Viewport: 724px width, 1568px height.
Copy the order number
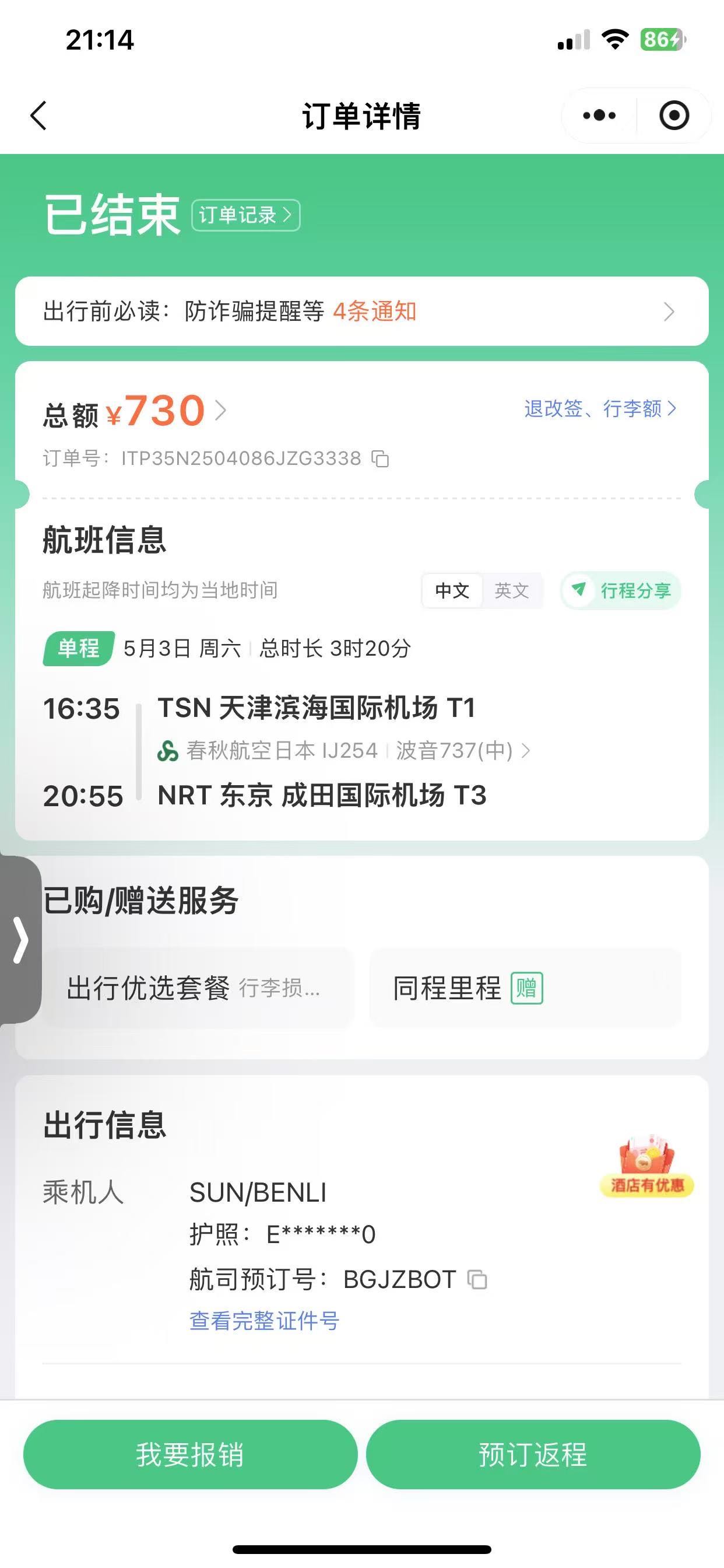tap(381, 459)
